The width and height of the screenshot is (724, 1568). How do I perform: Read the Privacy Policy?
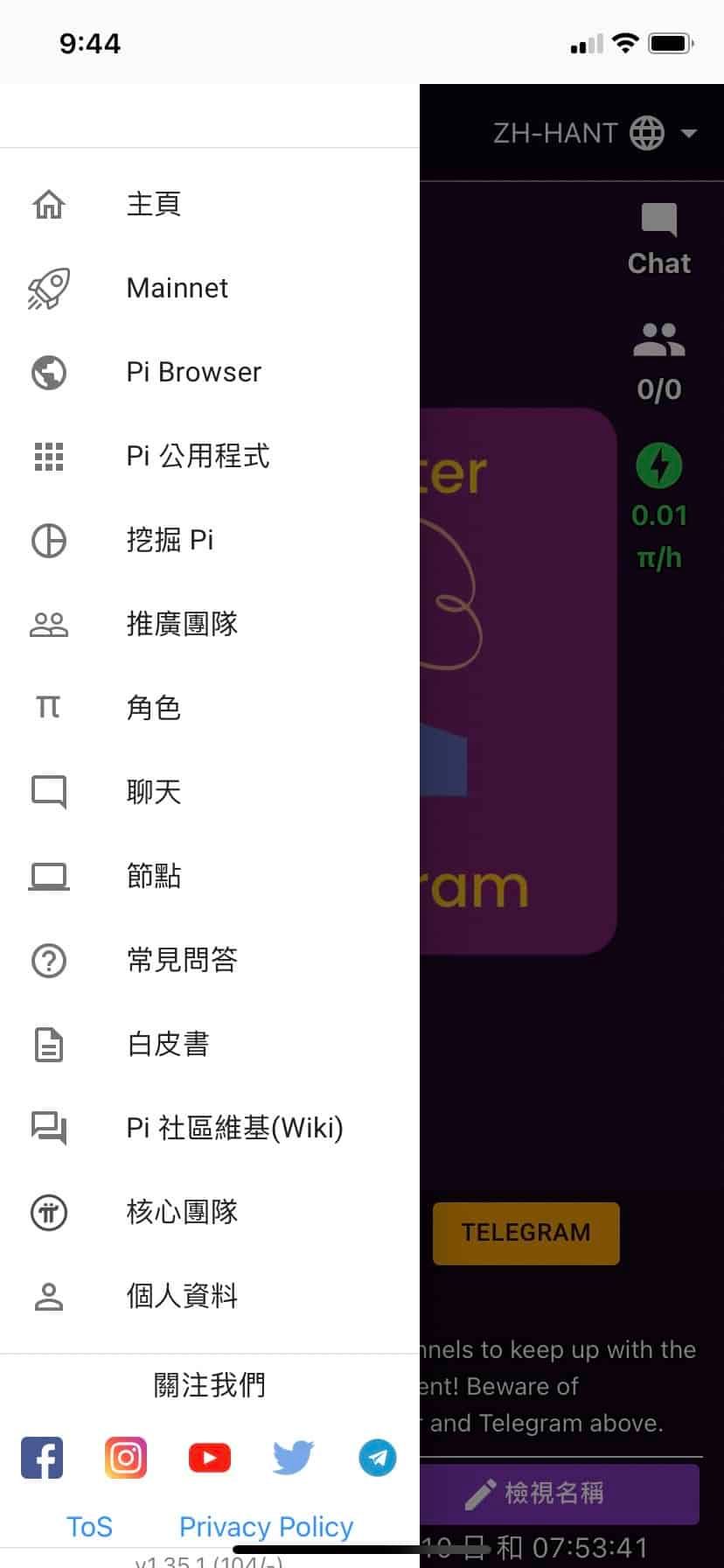[x=266, y=1527]
